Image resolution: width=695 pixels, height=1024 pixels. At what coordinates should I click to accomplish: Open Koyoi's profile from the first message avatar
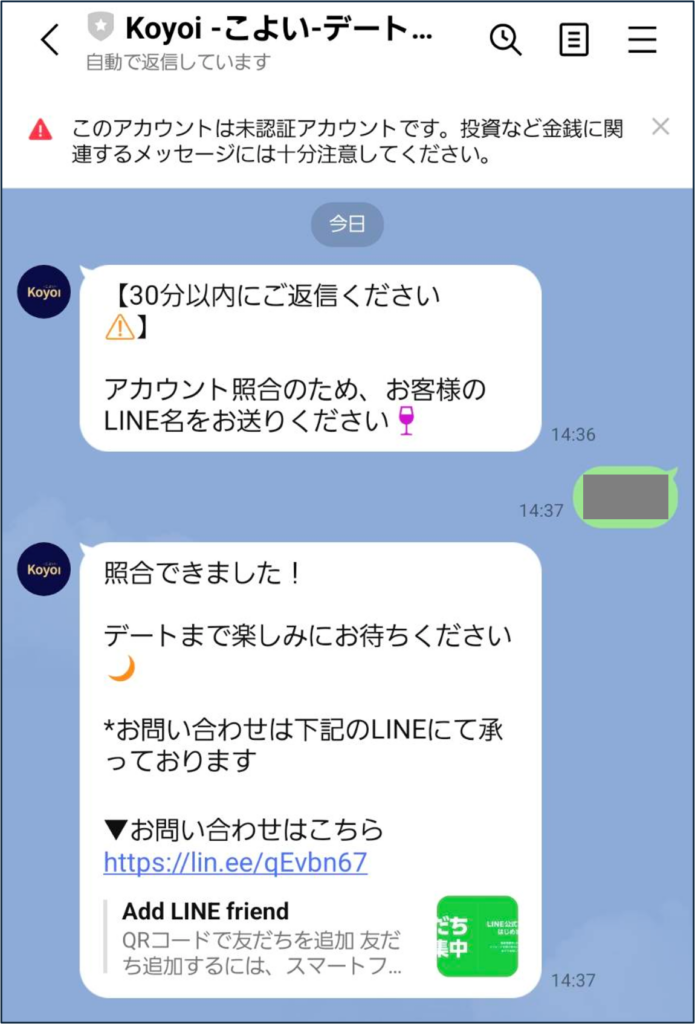tap(44, 292)
